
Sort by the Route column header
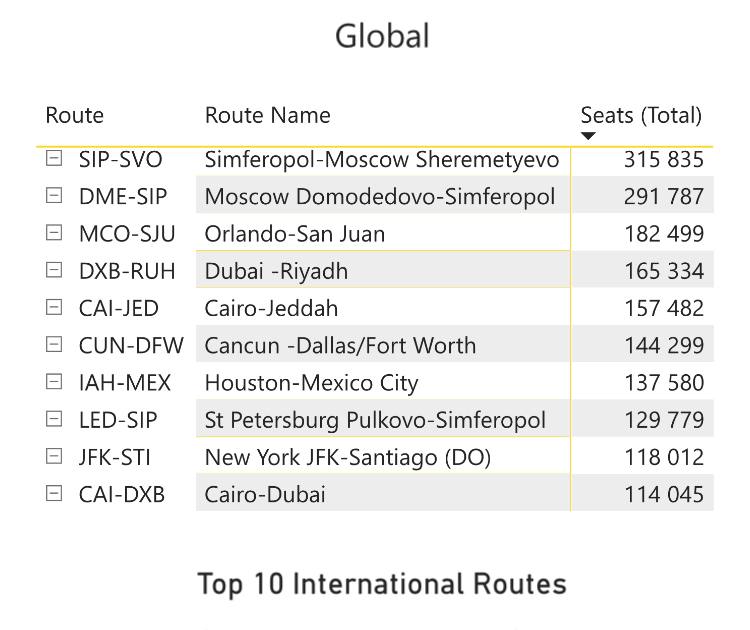(x=74, y=116)
